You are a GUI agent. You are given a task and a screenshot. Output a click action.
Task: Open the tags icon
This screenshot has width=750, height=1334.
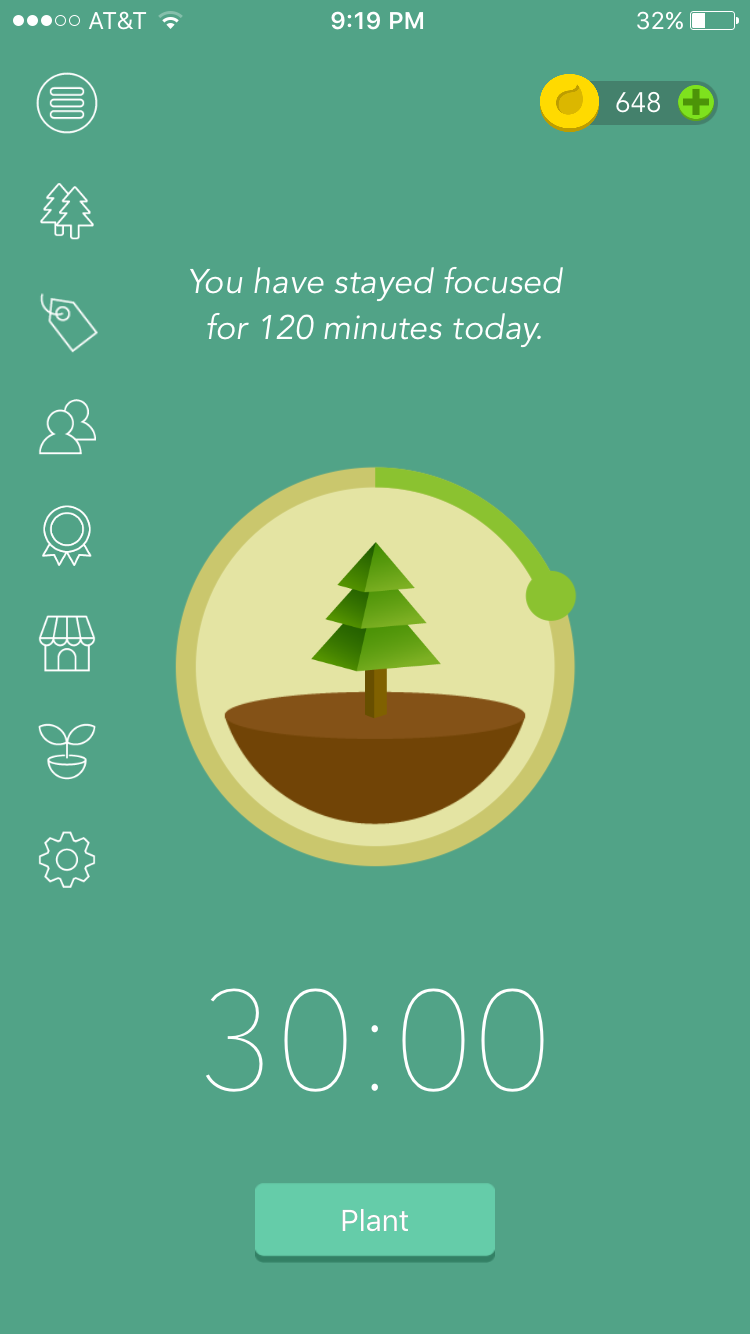[68, 321]
